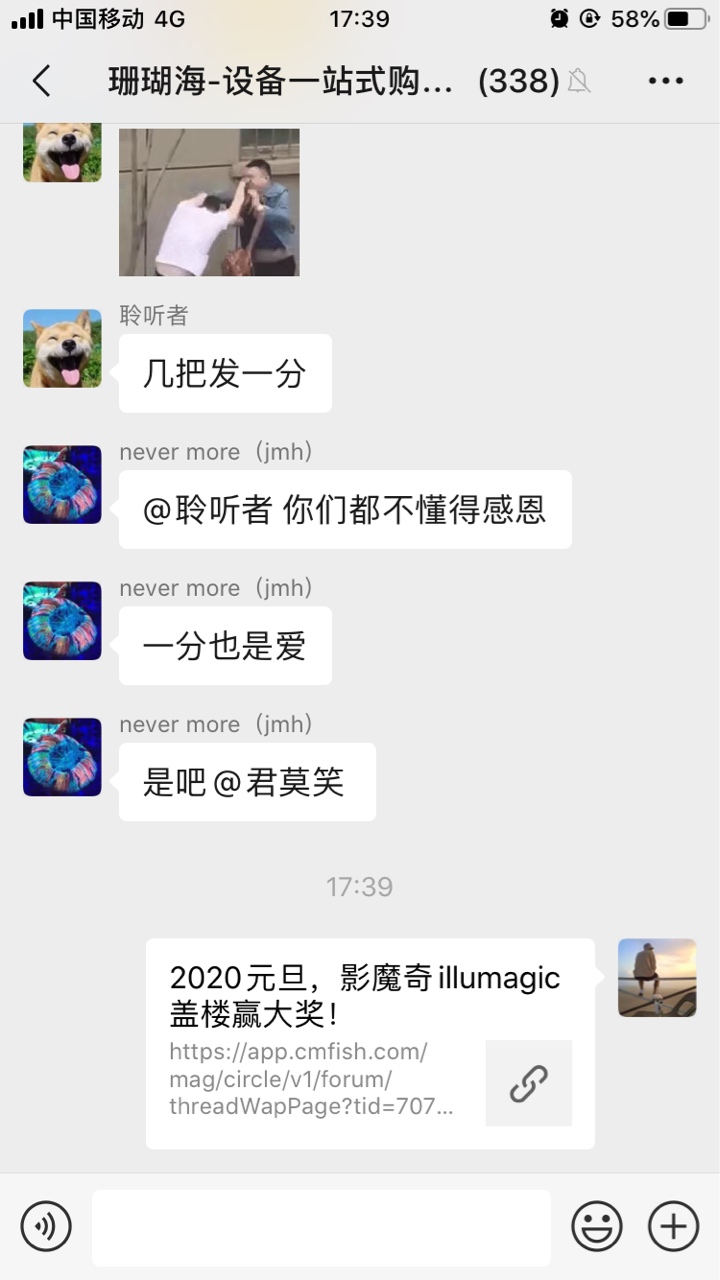
Task: Switch to voice message input
Action: click(46, 1227)
